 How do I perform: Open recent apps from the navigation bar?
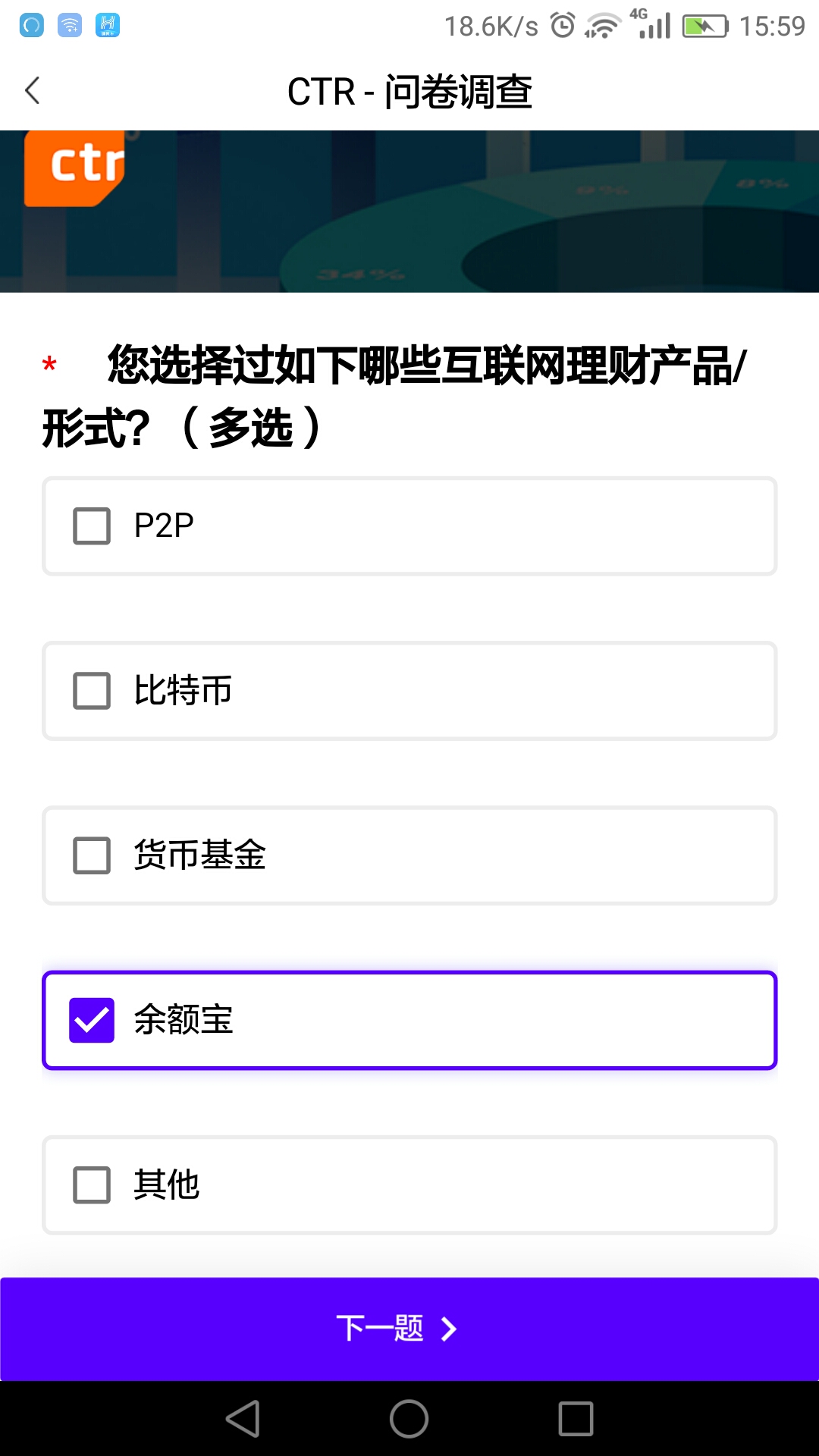pos(576,1419)
